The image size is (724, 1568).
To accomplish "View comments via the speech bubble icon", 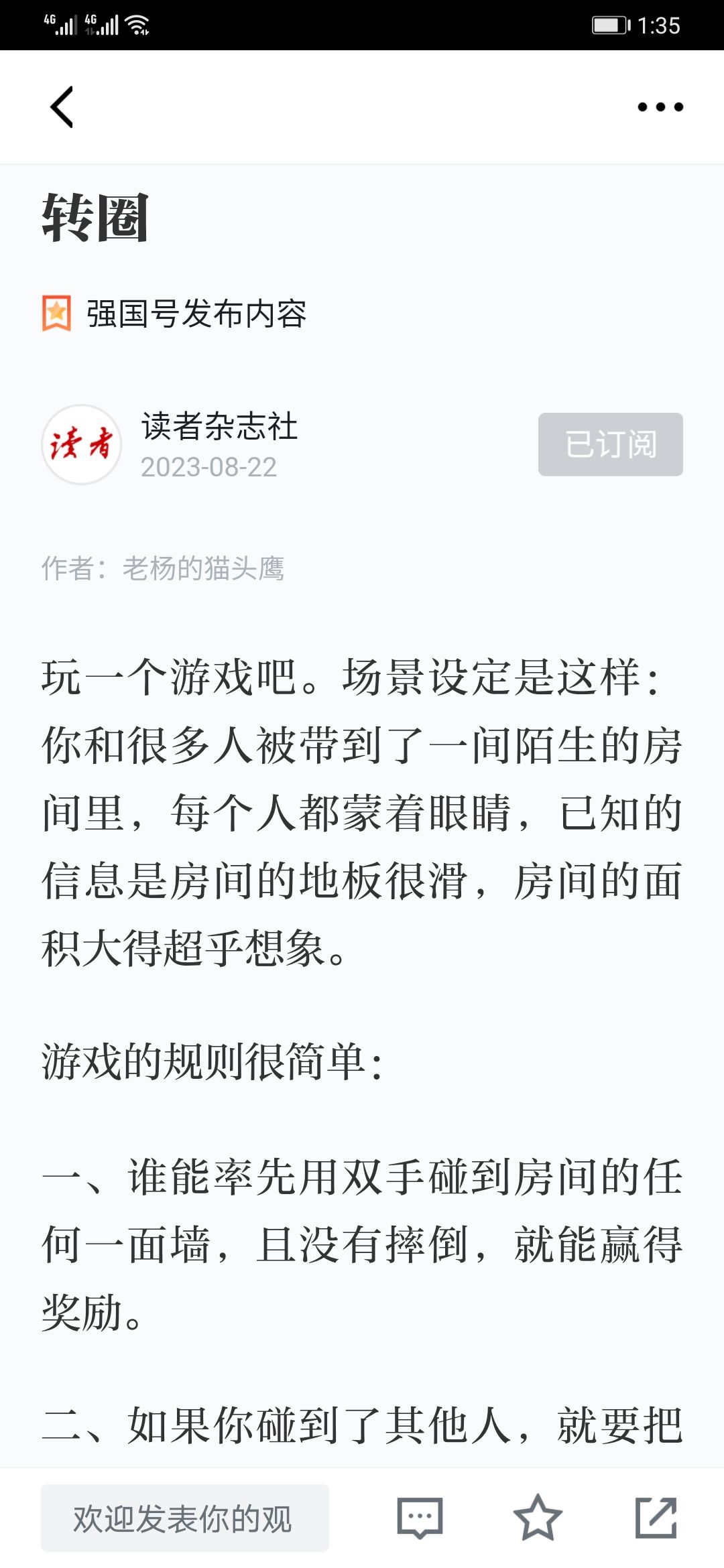I will click(x=420, y=1518).
